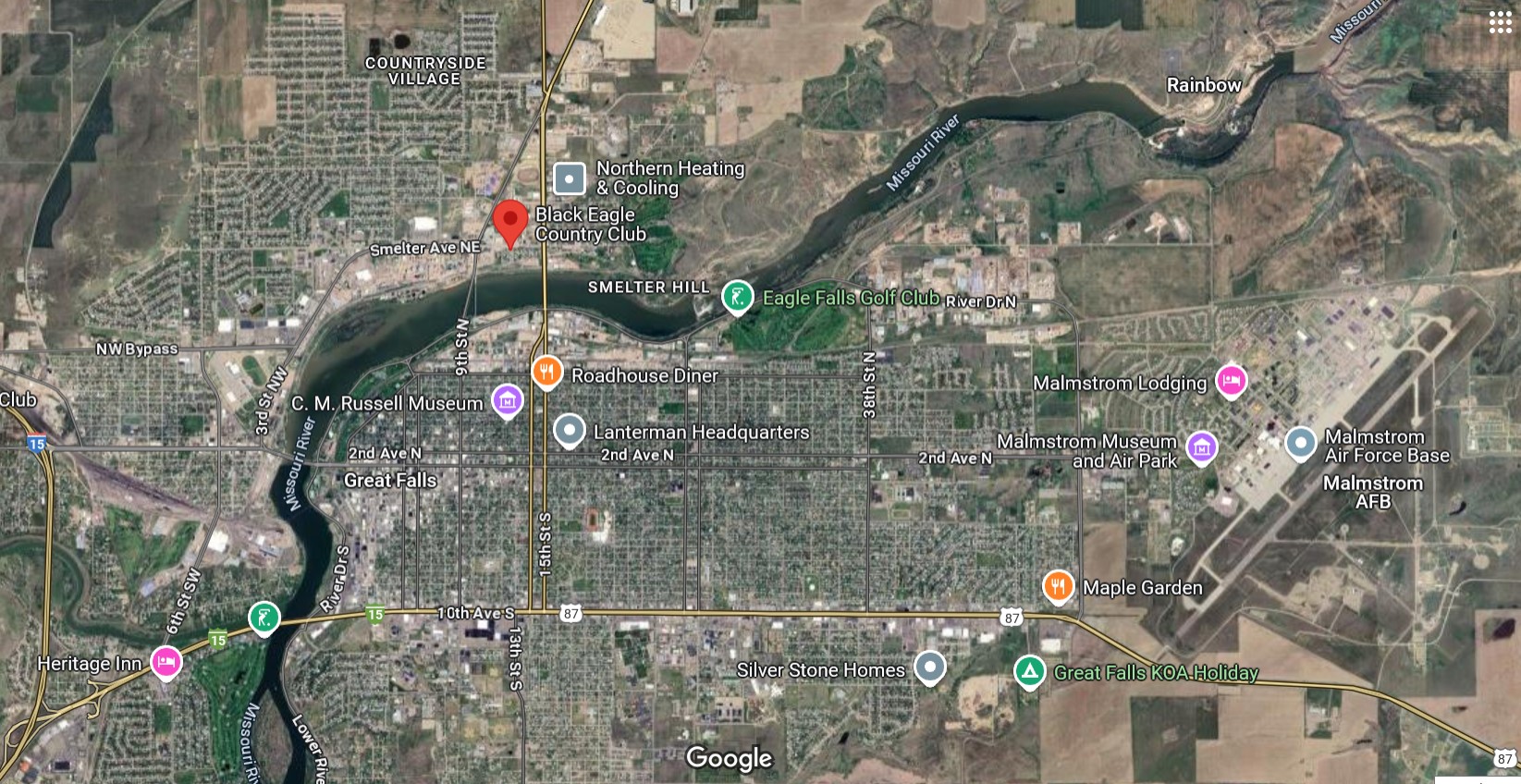This screenshot has height=784, width=1521.
Task: Open the Heritage Inn hotel marker
Action: pos(166,662)
